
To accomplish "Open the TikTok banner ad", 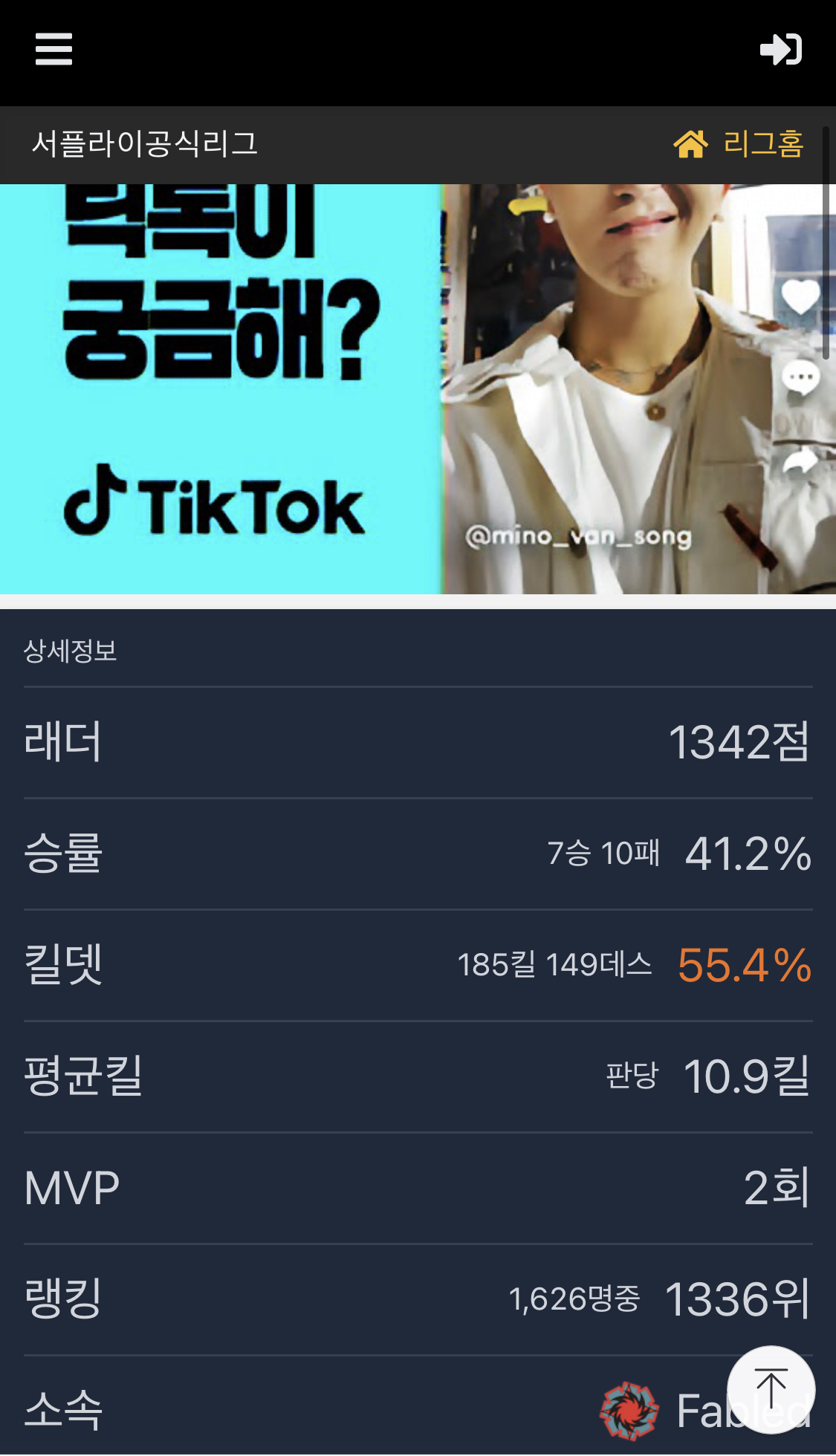I will point(416,389).
